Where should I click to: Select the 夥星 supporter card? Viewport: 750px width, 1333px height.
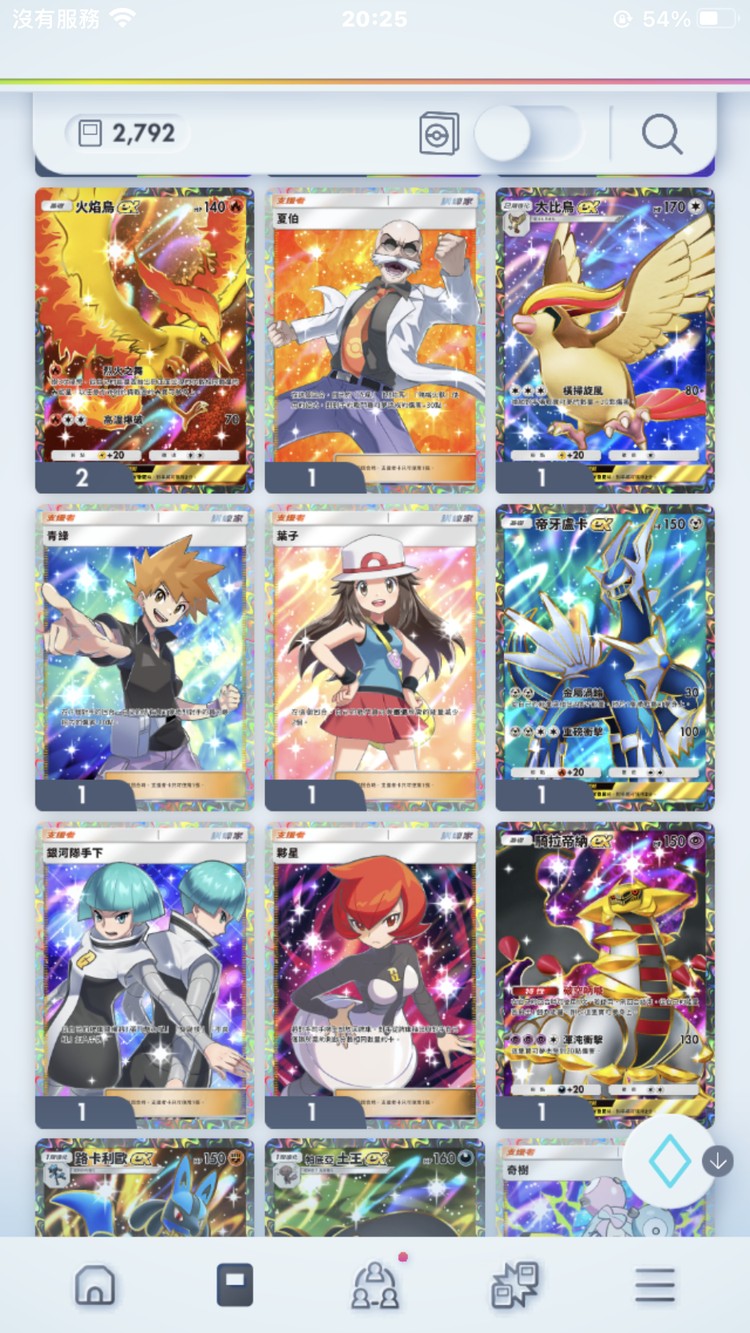click(374, 965)
